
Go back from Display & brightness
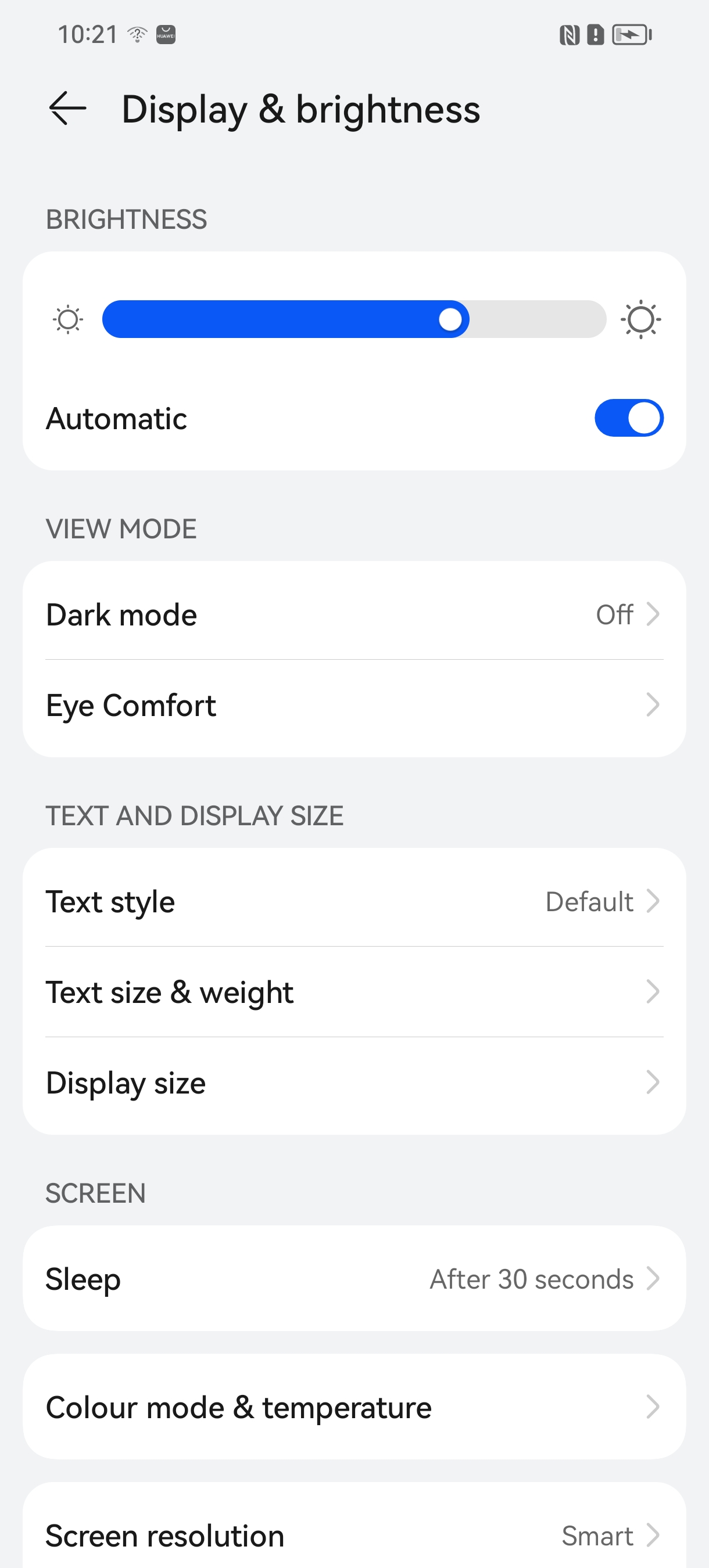tap(67, 109)
